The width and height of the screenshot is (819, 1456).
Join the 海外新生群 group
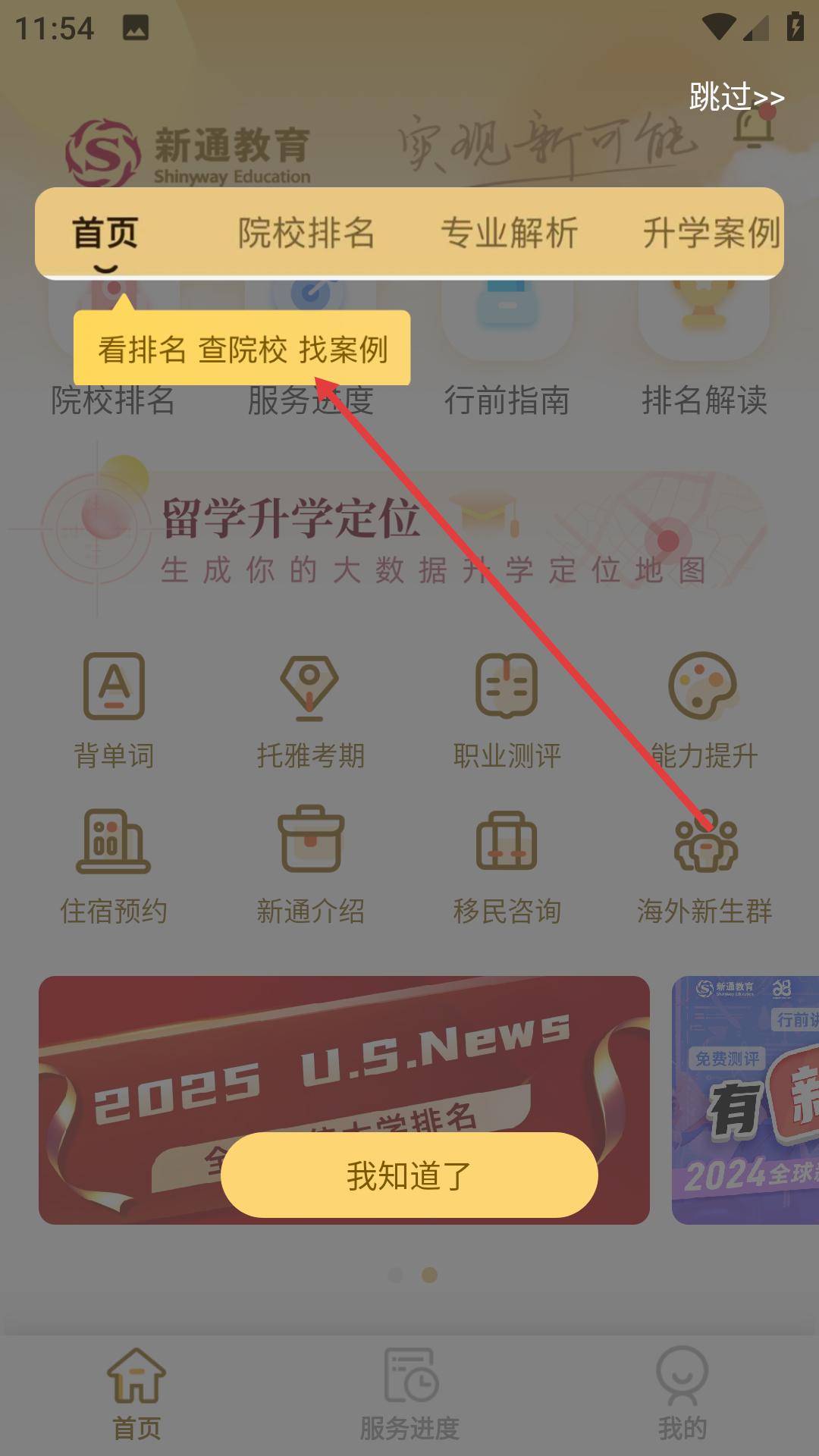click(704, 866)
